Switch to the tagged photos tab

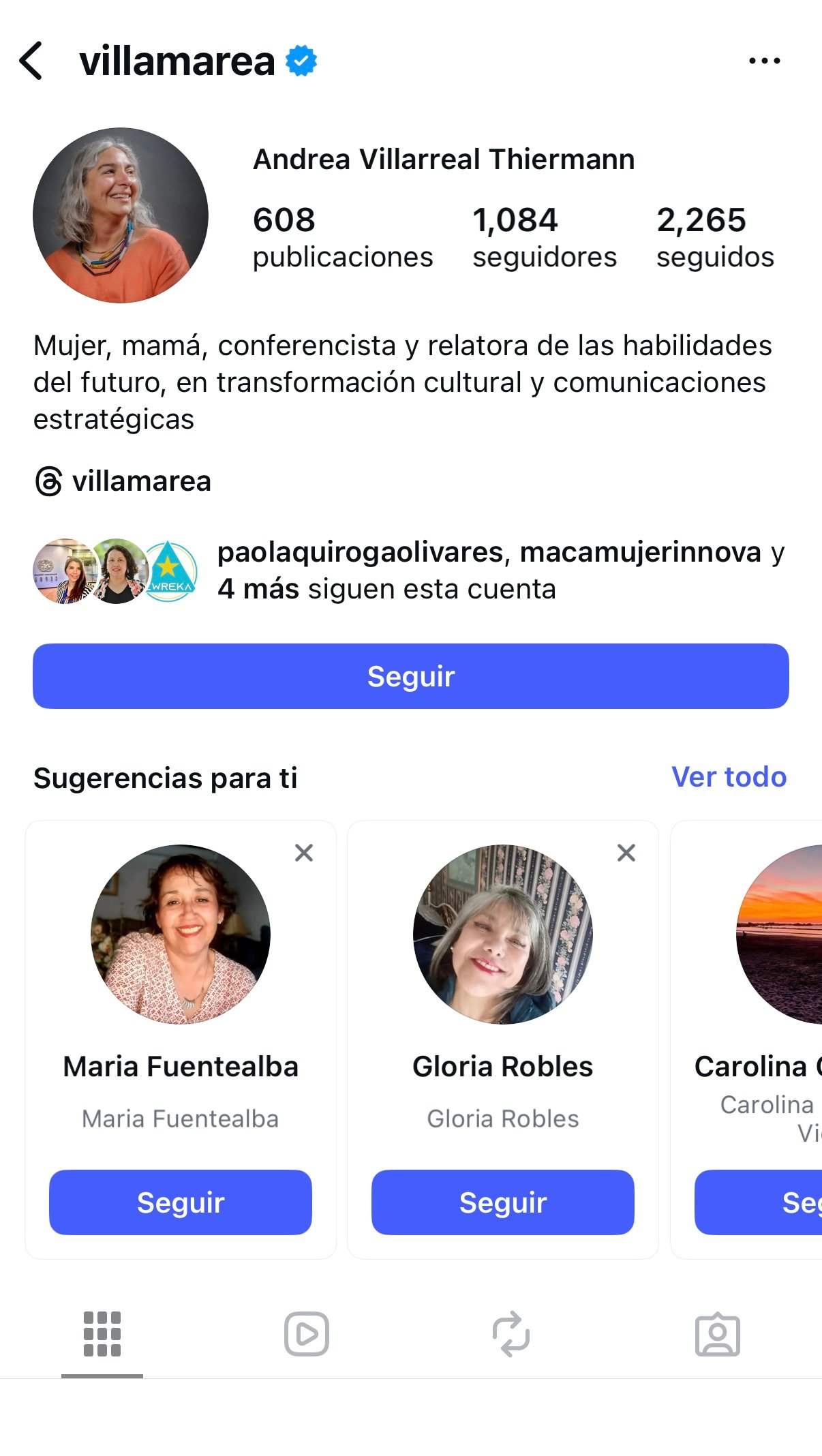(718, 1334)
